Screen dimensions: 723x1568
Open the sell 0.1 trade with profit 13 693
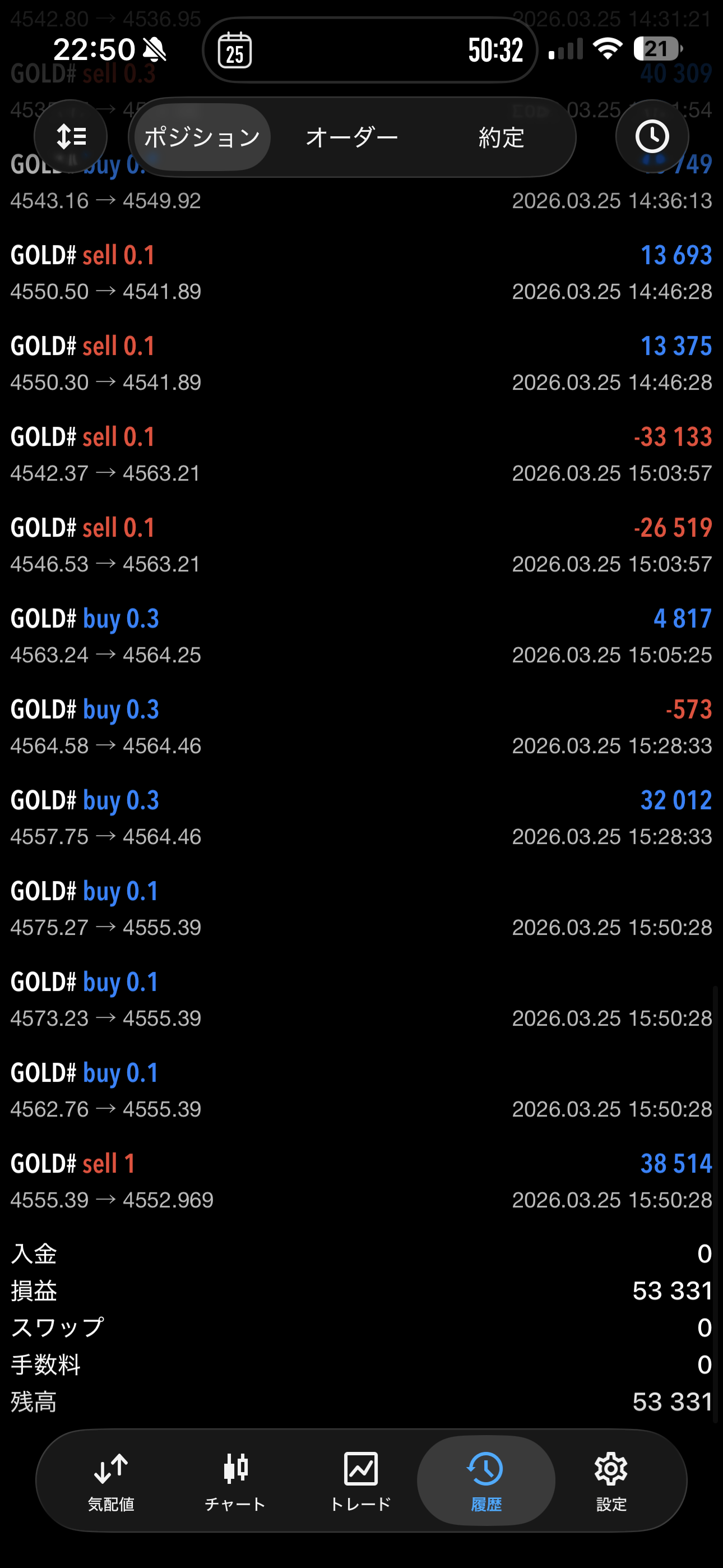361,273
